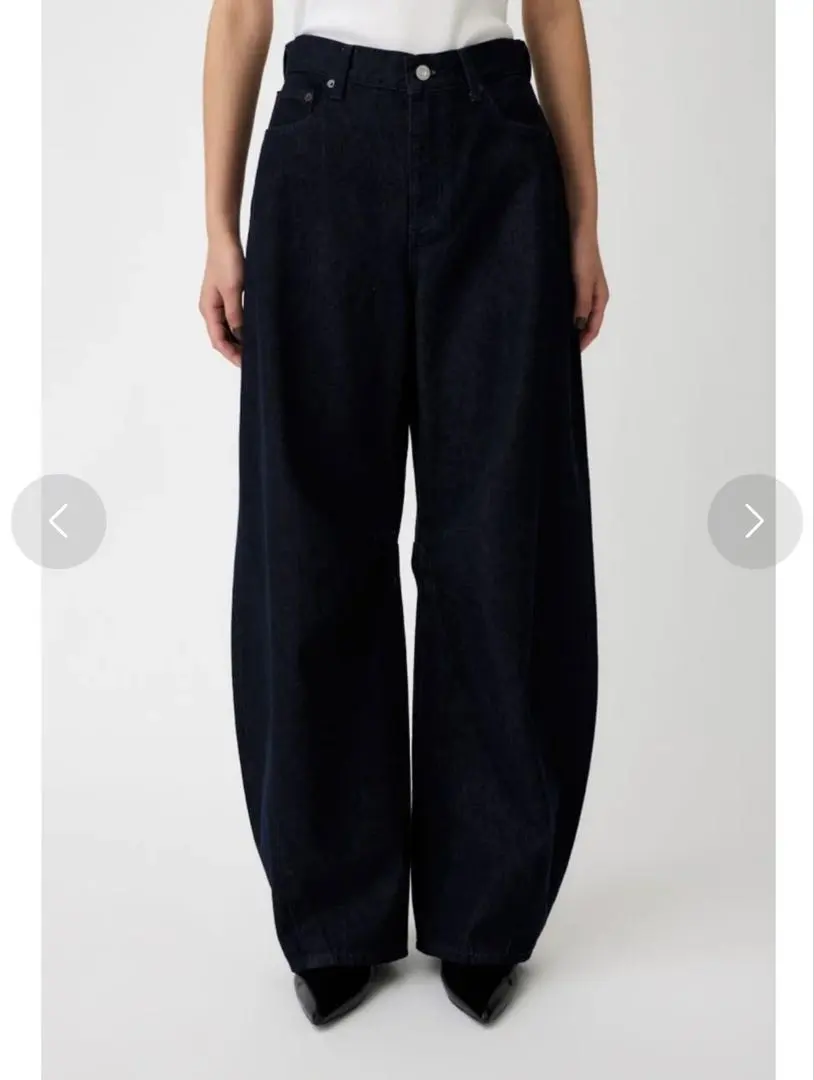Go to the previous product image
The height and width of the screenshot is (1080, 814).
59,521
